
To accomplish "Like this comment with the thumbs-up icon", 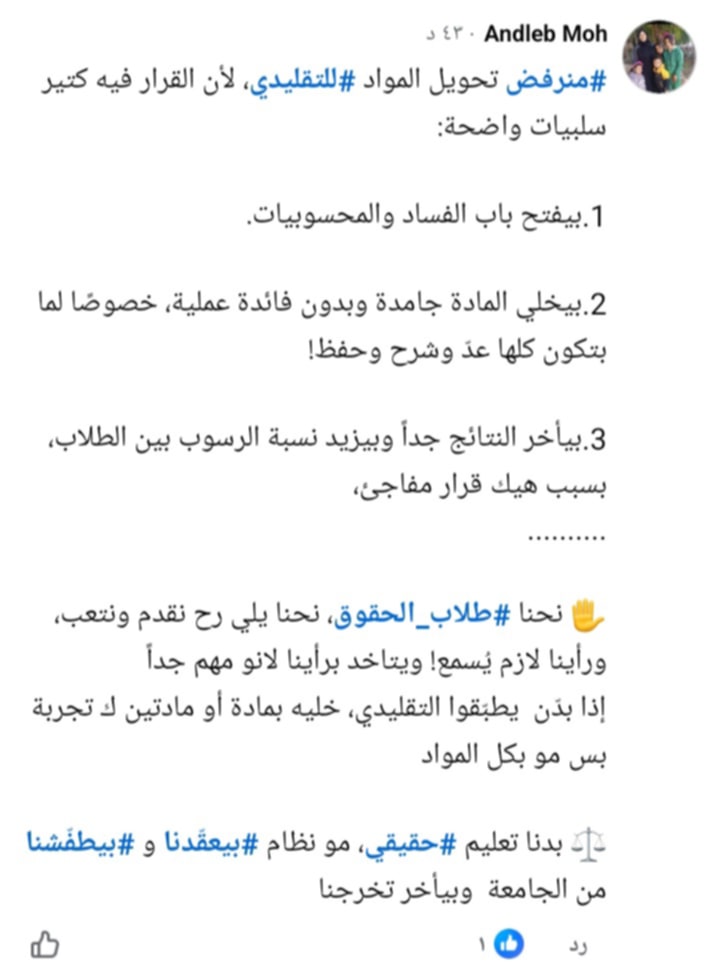I will (x=45, y=943).
